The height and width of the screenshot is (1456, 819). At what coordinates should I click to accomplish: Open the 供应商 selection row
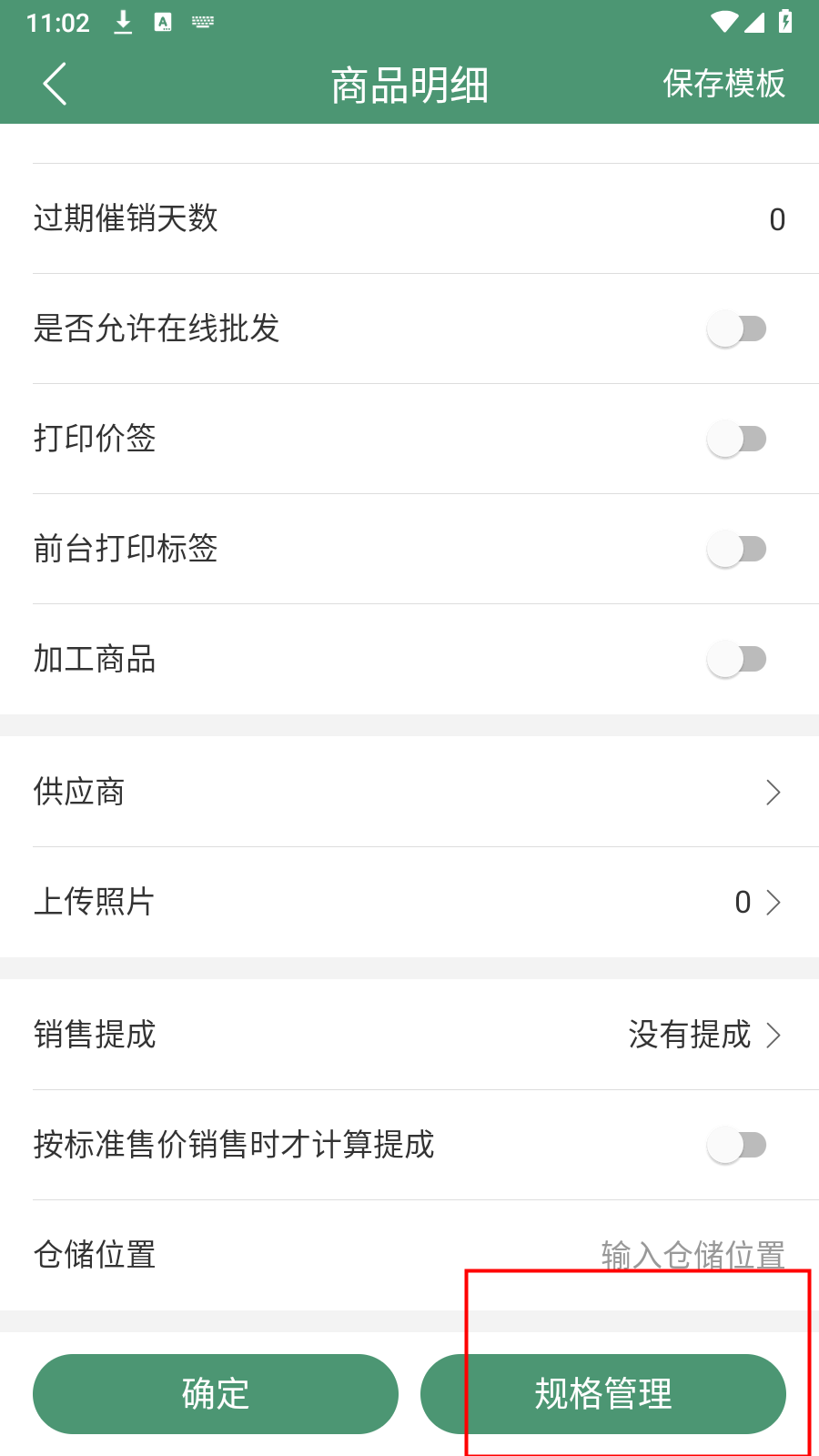409,792
